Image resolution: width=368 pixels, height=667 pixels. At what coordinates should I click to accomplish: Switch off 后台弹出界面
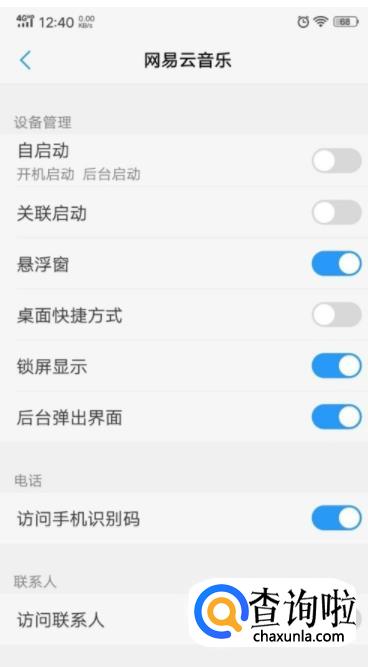tap(337, 417)
